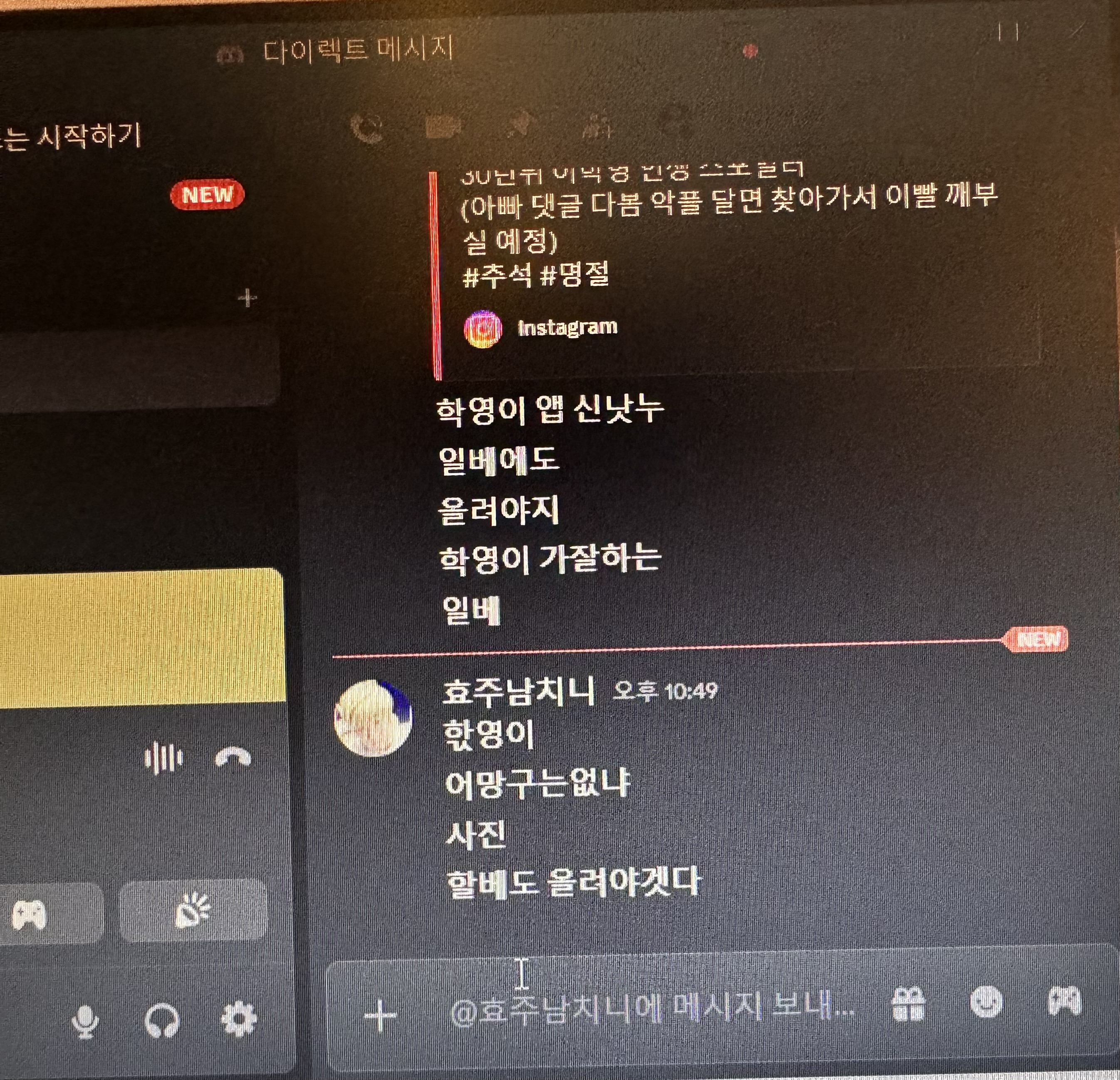Open 효주남치니's profile avatar
The width and height of the screenshot is (1120, 1080).
pyautogui.click(x=373, y=718)
